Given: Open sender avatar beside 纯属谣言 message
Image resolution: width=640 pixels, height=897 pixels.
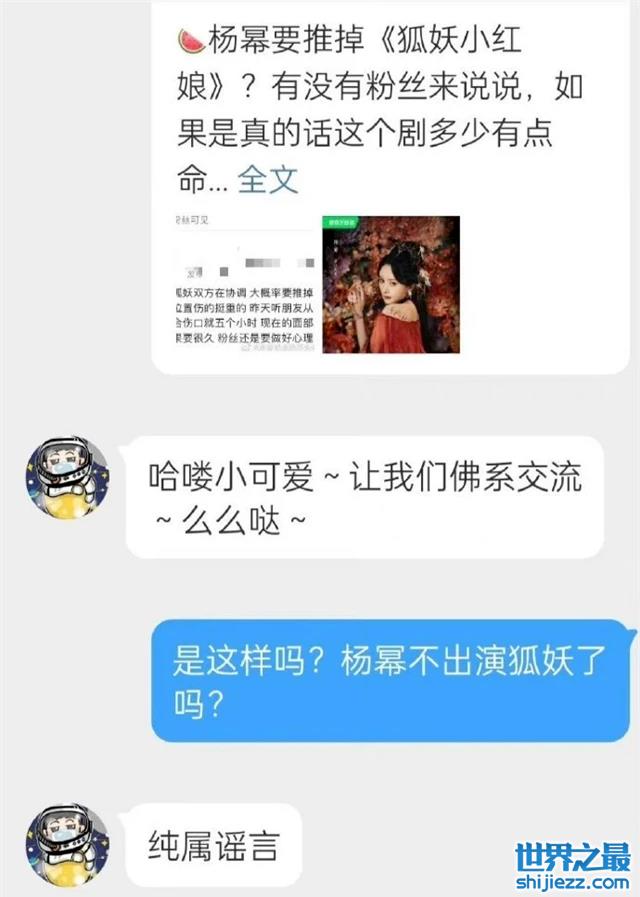Looking at the screenshot, I should coord(67,844).
